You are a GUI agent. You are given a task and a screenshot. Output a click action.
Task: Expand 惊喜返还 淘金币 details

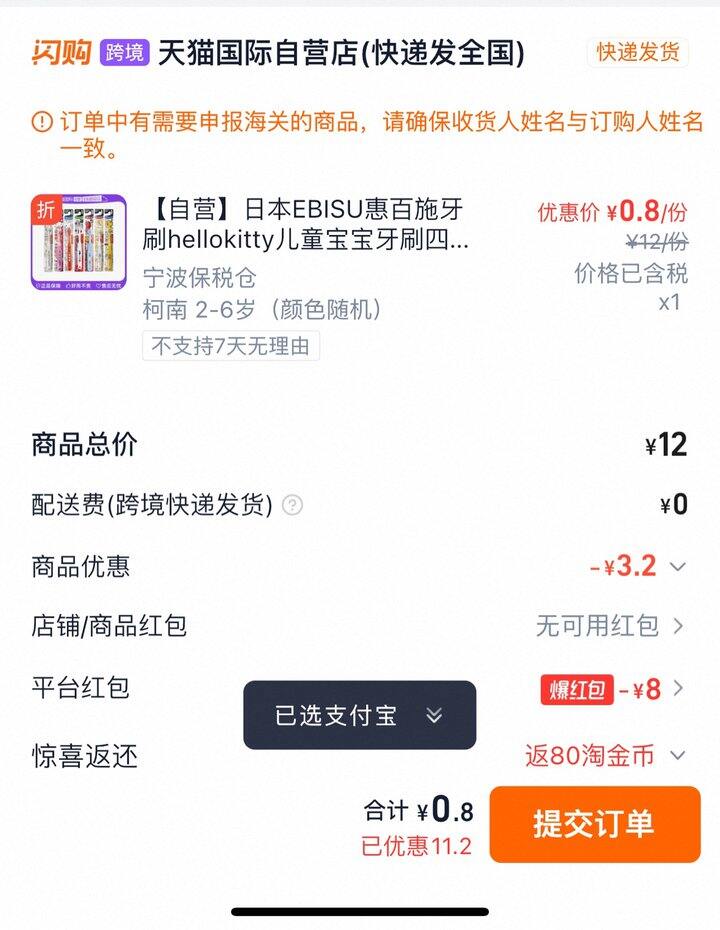677,756
